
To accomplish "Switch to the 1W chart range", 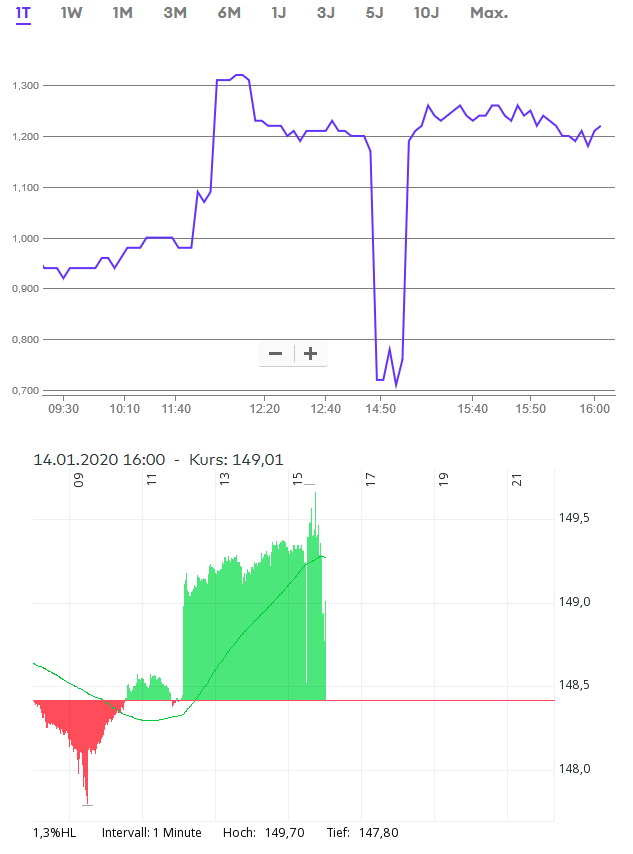I will point(71,13).
